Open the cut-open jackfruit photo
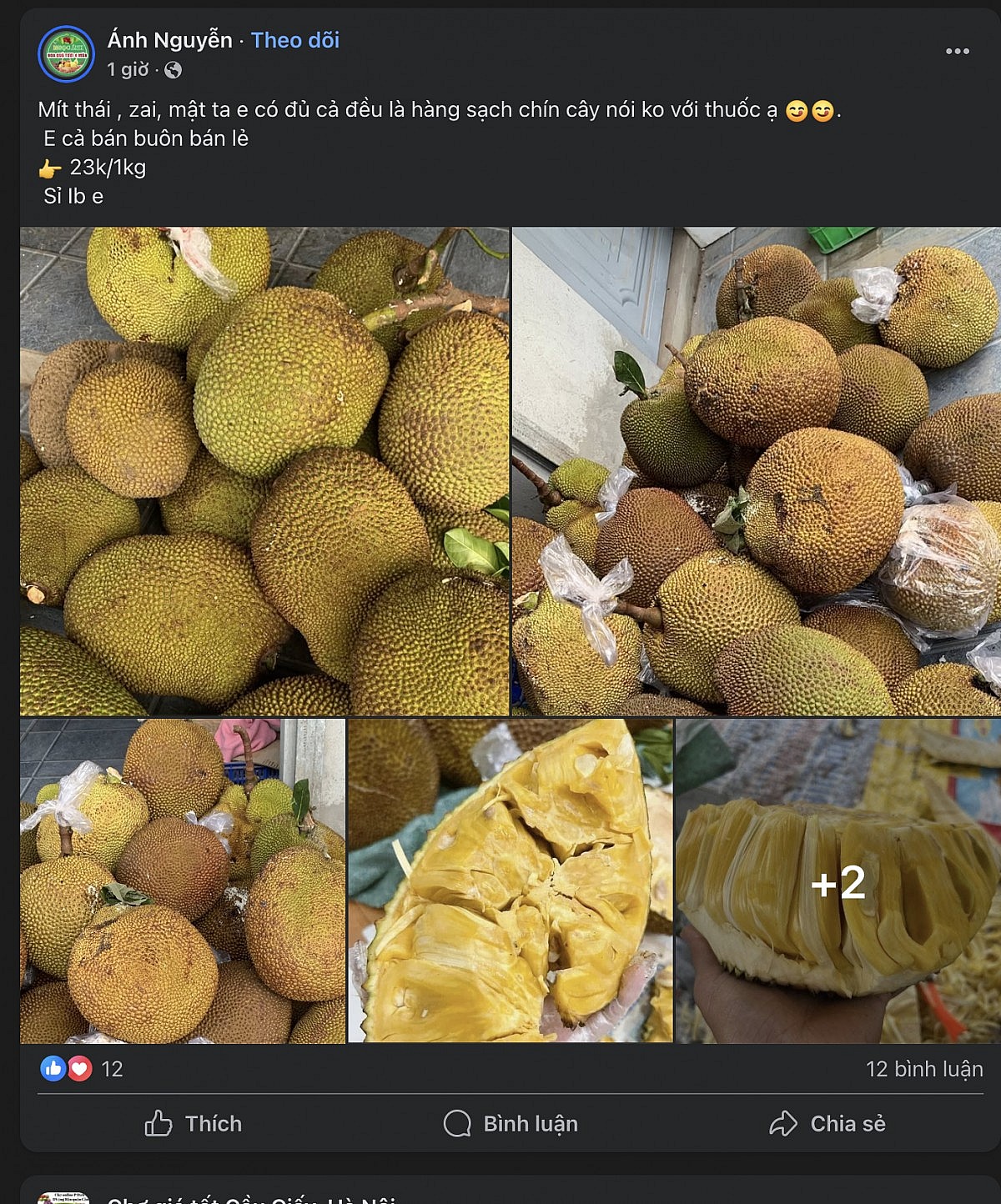This screenshot has width=1001, height=1204. coord(510,881)
